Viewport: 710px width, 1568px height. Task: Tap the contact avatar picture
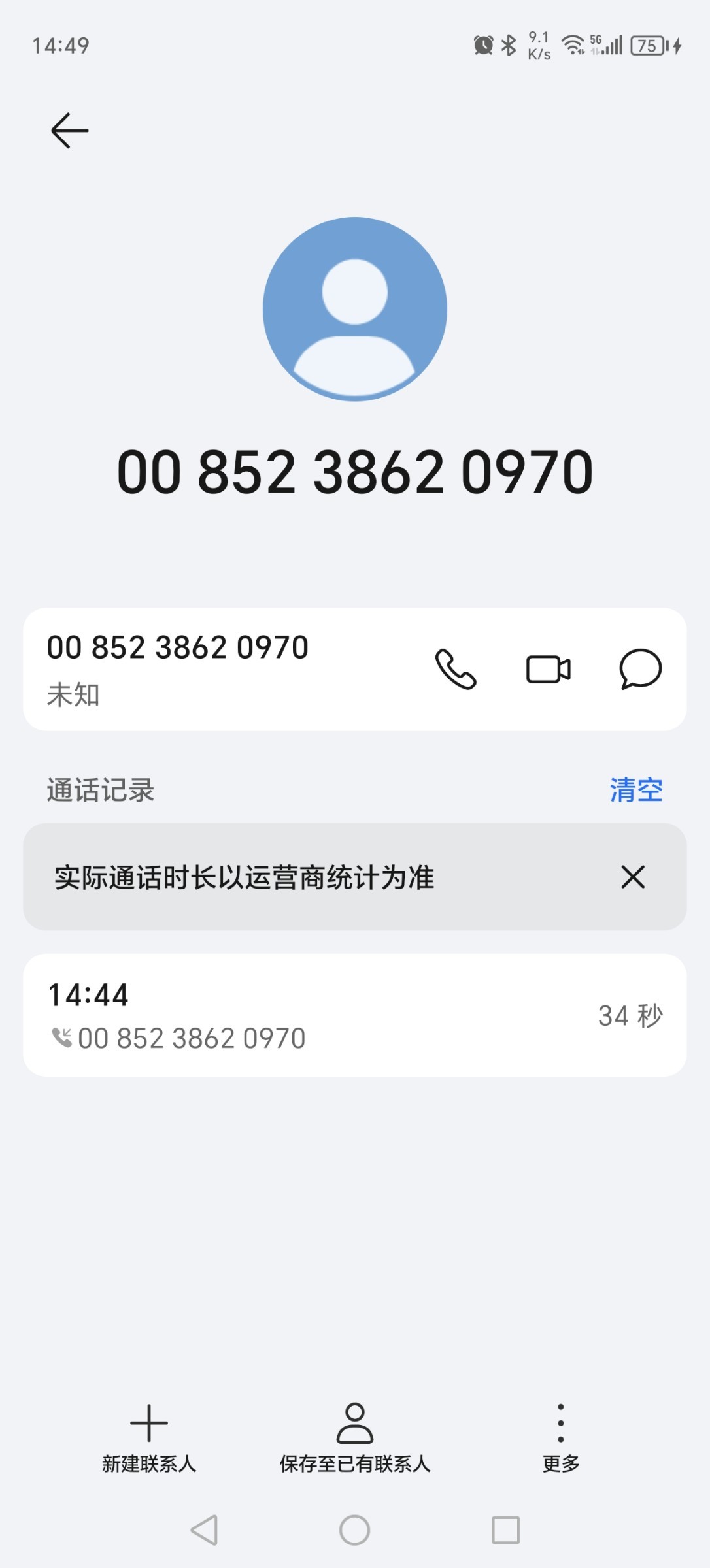pyautogui.click(x=355, y=309)
